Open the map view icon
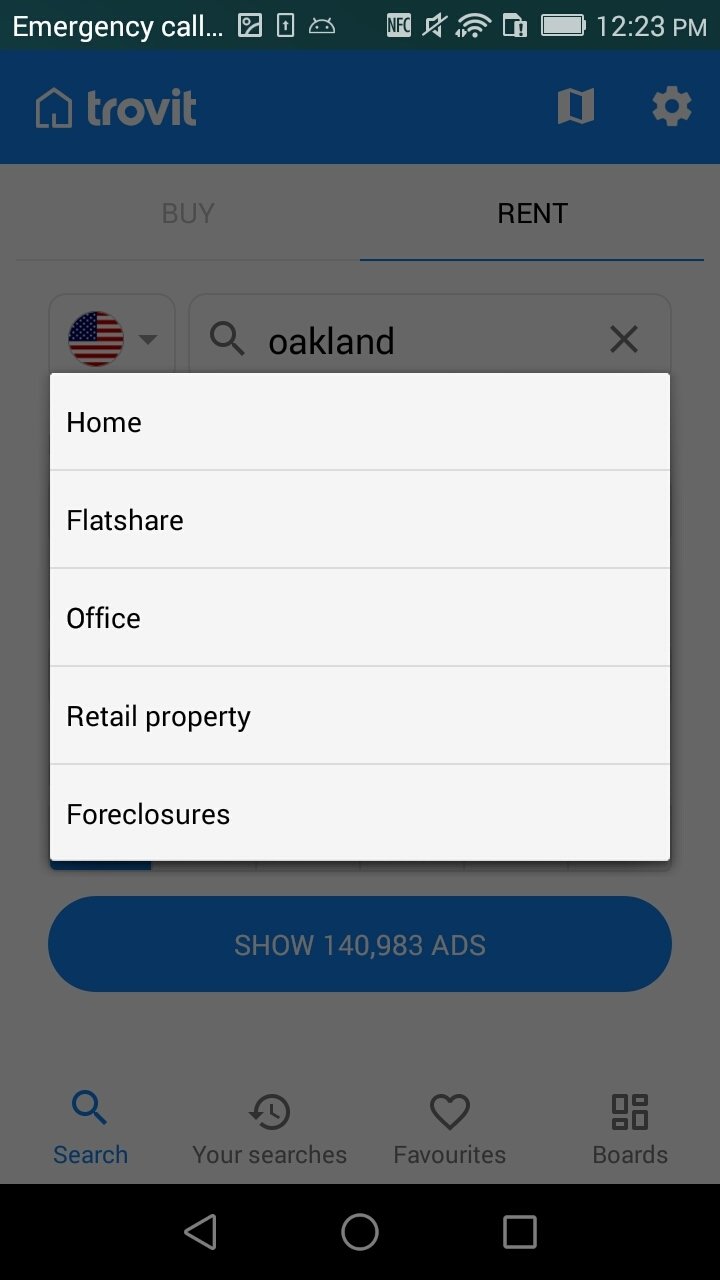Screen dimensions: 720x1280 pos(576,106)
